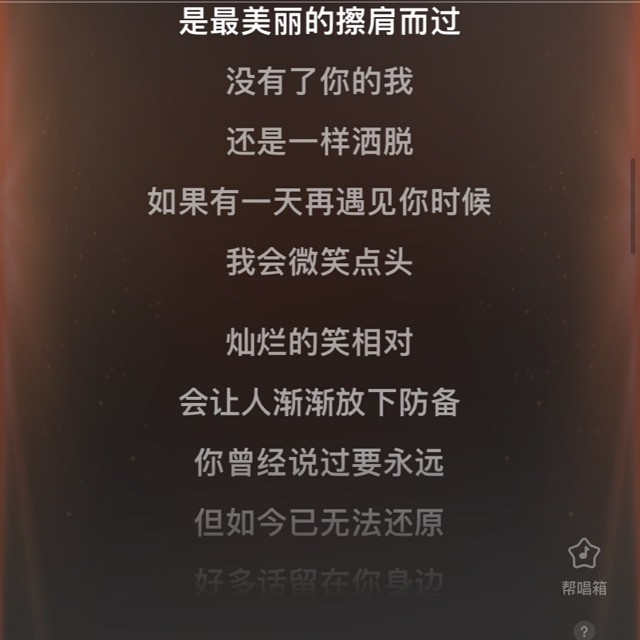Open the 帮唱箱 star music icon
This screenshot has height=640, width=640.
pyautogui.click(x=584, y=554)
